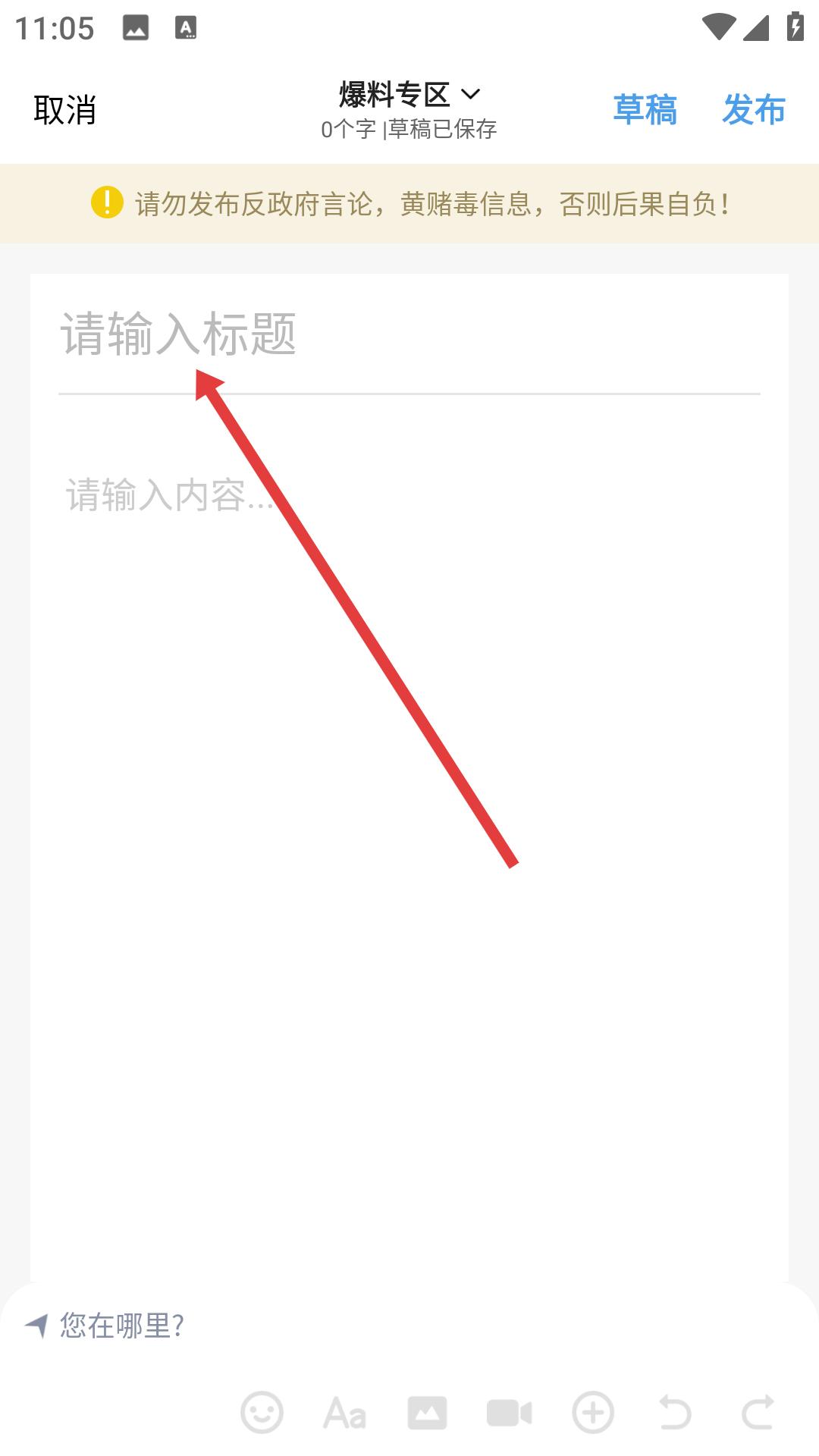Expand the 爆料专区 section dropdown
The image size is (819, 1456).
point(409,95)
